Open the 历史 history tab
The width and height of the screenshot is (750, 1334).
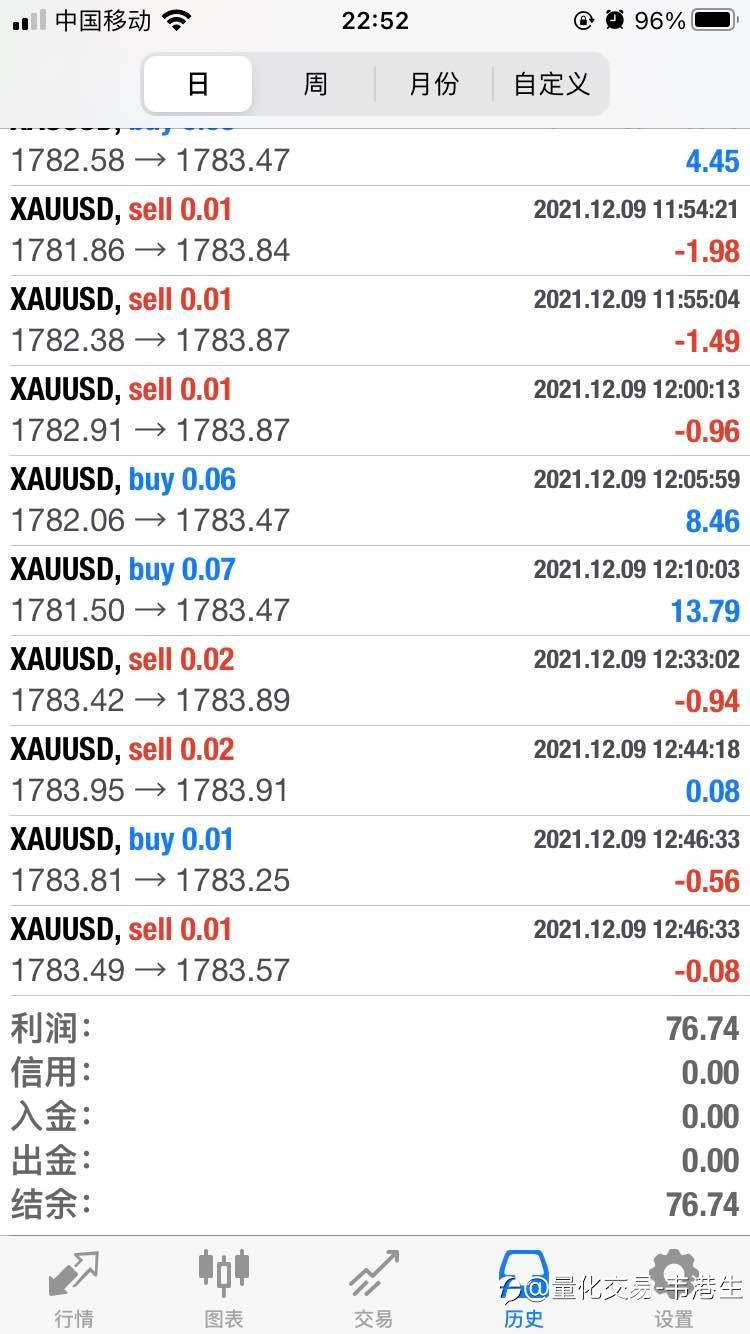524,1288
